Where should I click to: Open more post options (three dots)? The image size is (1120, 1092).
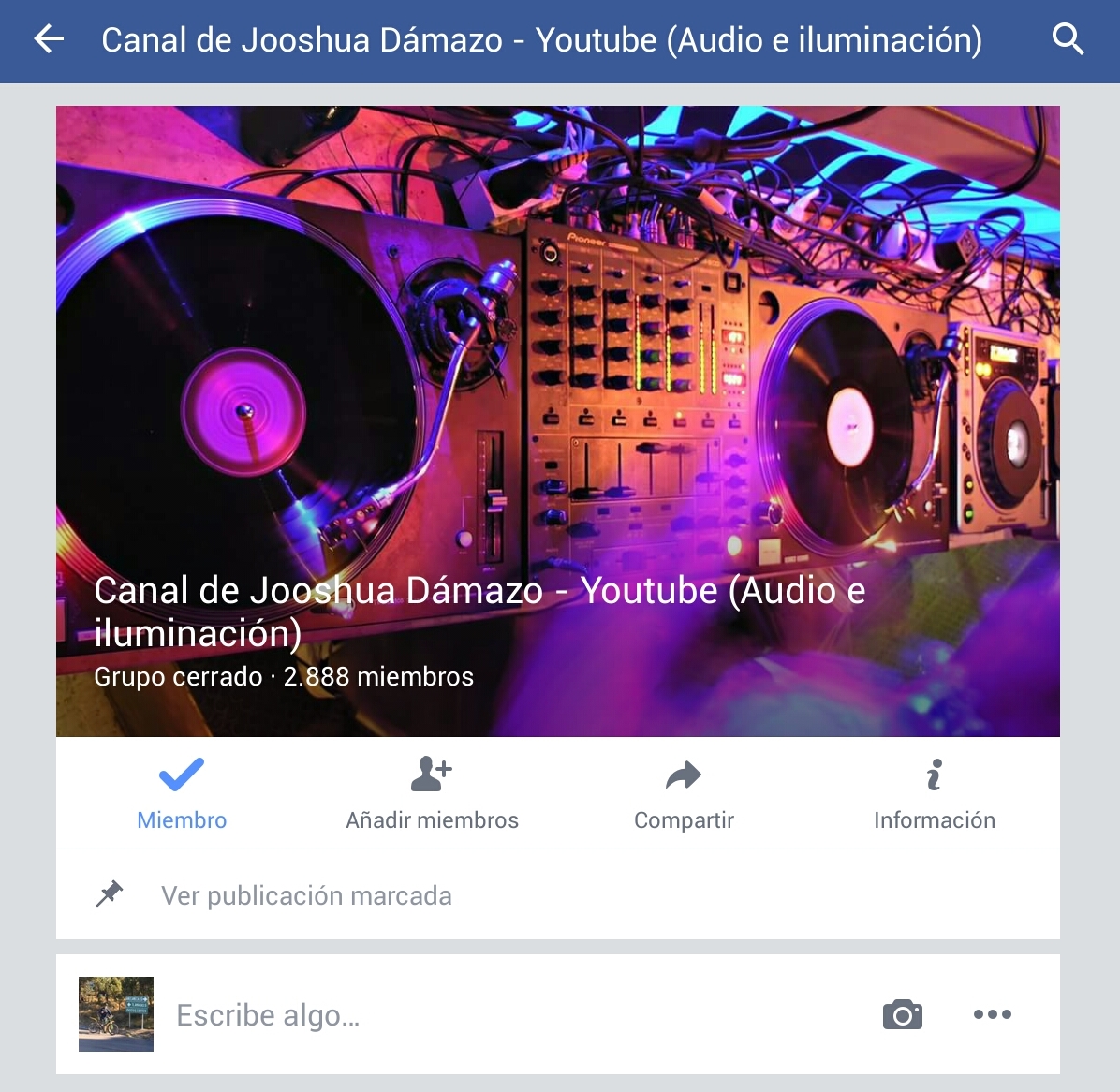click(993, 1014)
